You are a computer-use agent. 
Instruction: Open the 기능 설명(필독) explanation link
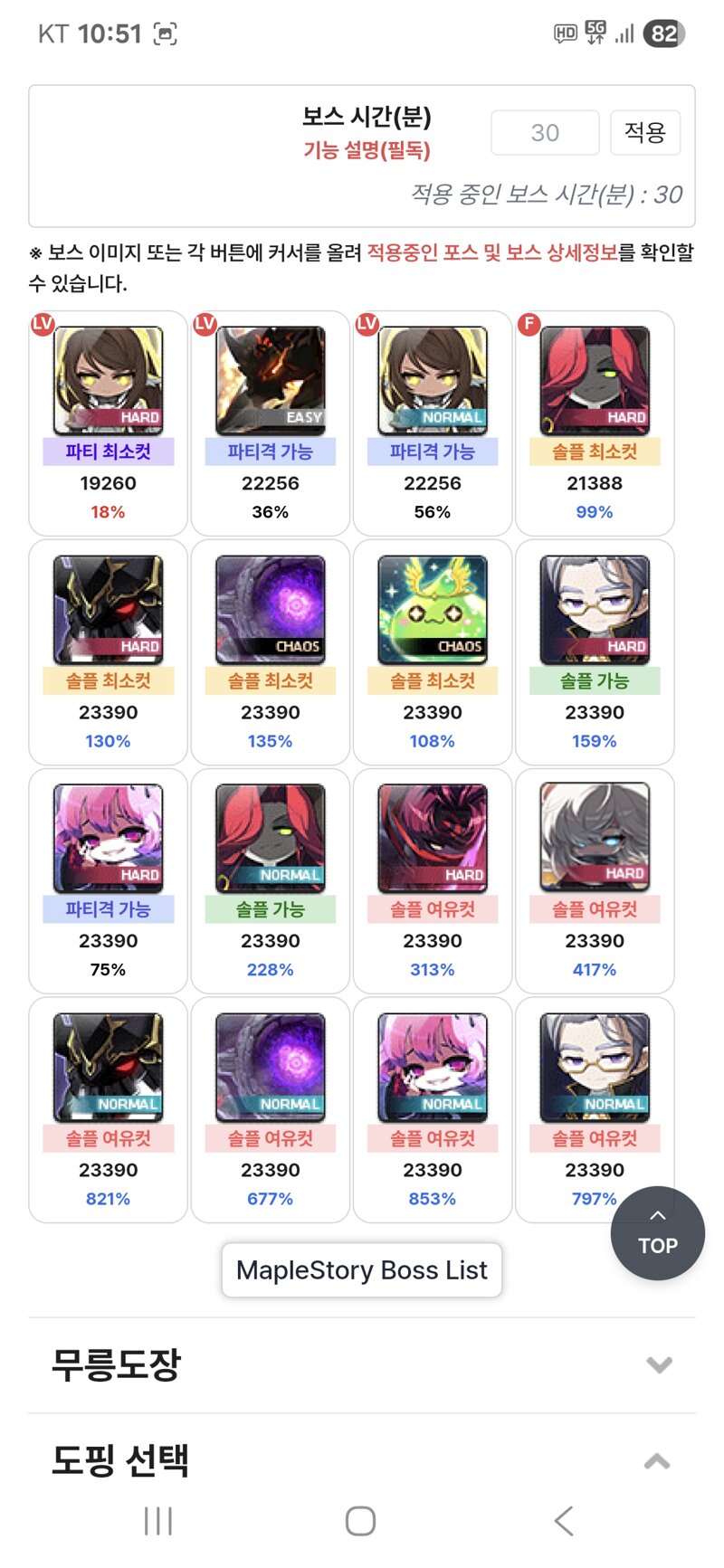coord(367,150)
